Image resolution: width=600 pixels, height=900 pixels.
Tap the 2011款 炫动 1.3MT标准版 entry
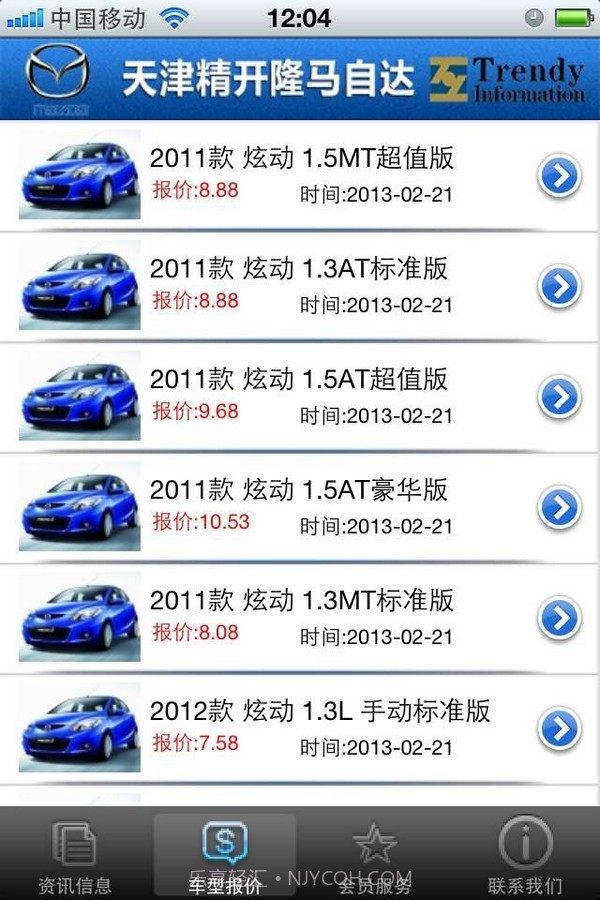click(x=300, y=619)
